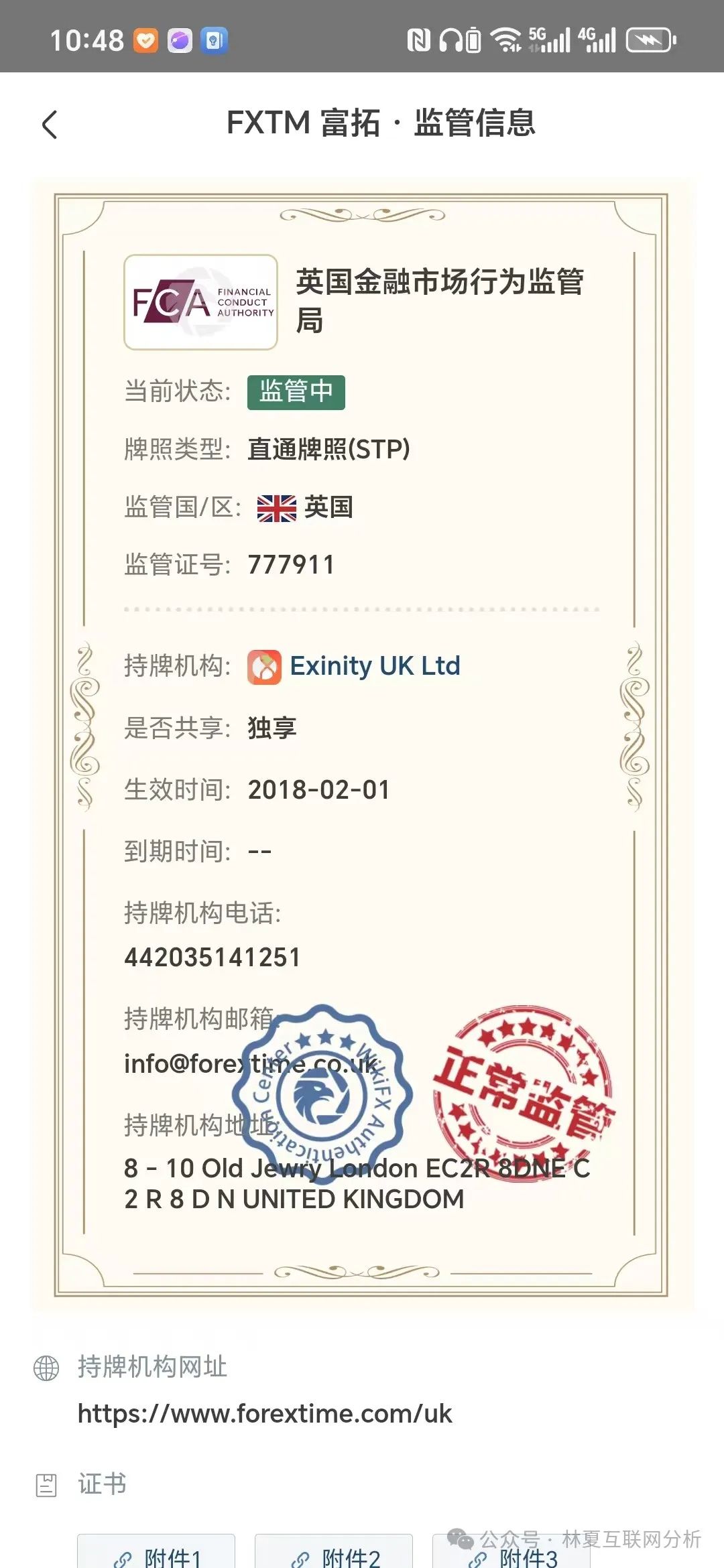Go back using the top-left arrow

[x=50, y=125]
